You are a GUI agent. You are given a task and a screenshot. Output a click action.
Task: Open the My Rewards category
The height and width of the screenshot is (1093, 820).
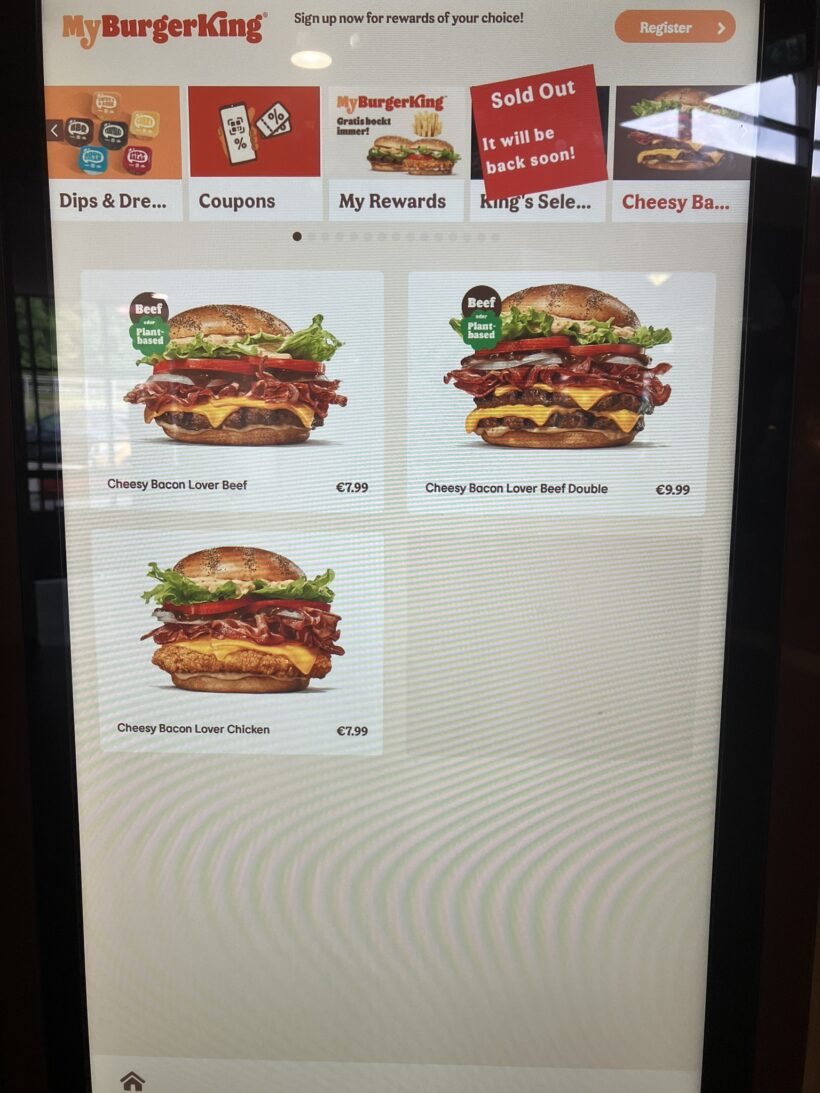coord(394,152)
